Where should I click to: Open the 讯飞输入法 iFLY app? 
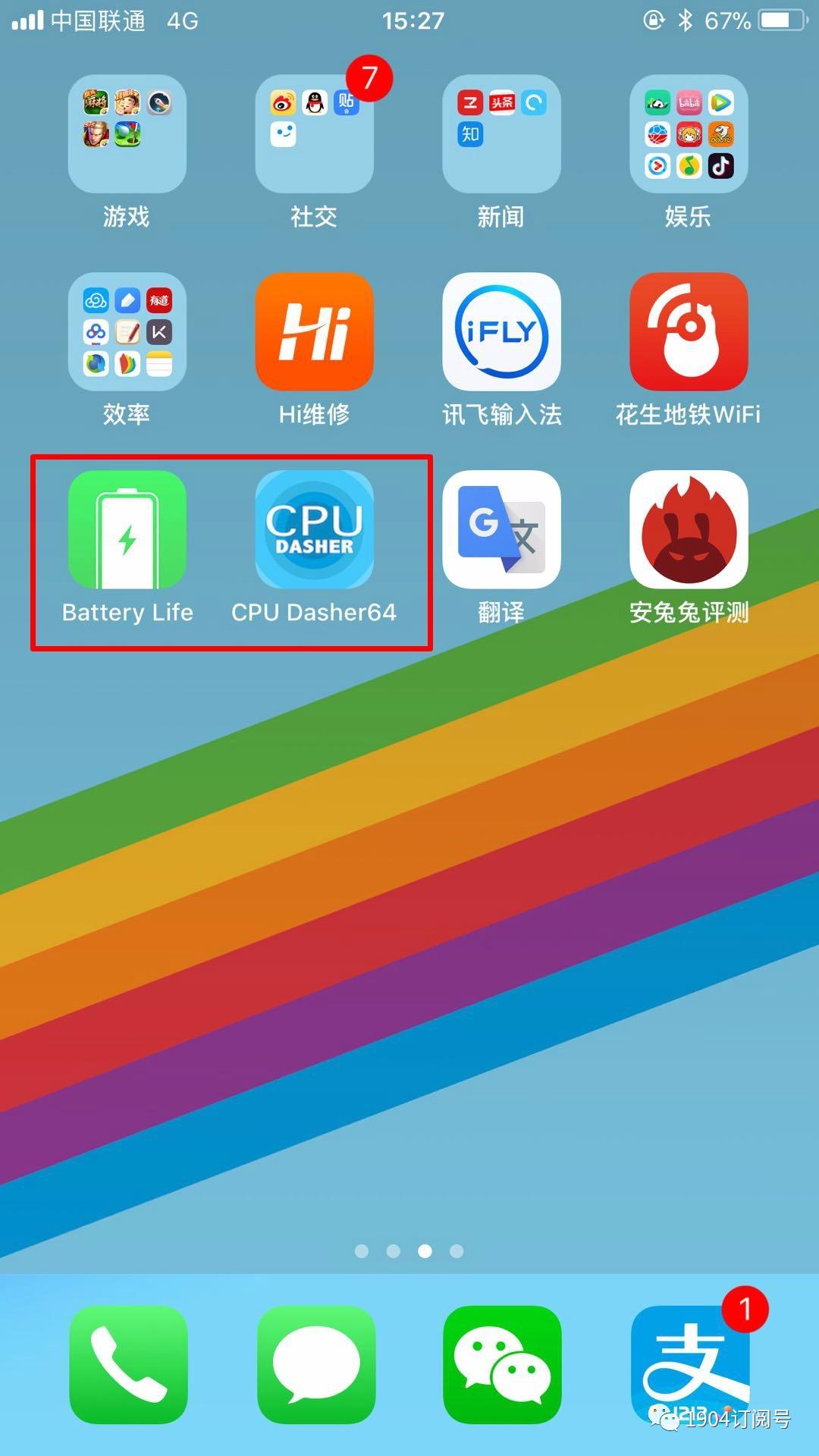coord(501,331)
